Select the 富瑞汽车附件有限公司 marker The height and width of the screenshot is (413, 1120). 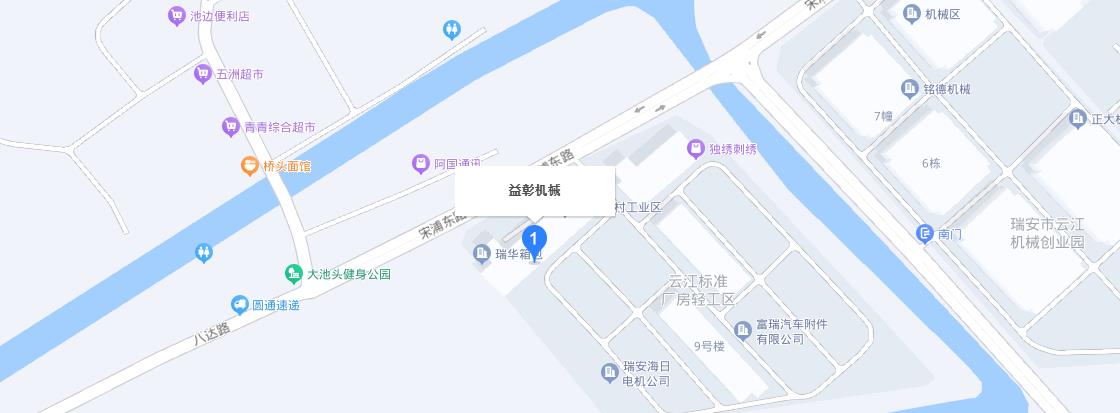(742, 329)
